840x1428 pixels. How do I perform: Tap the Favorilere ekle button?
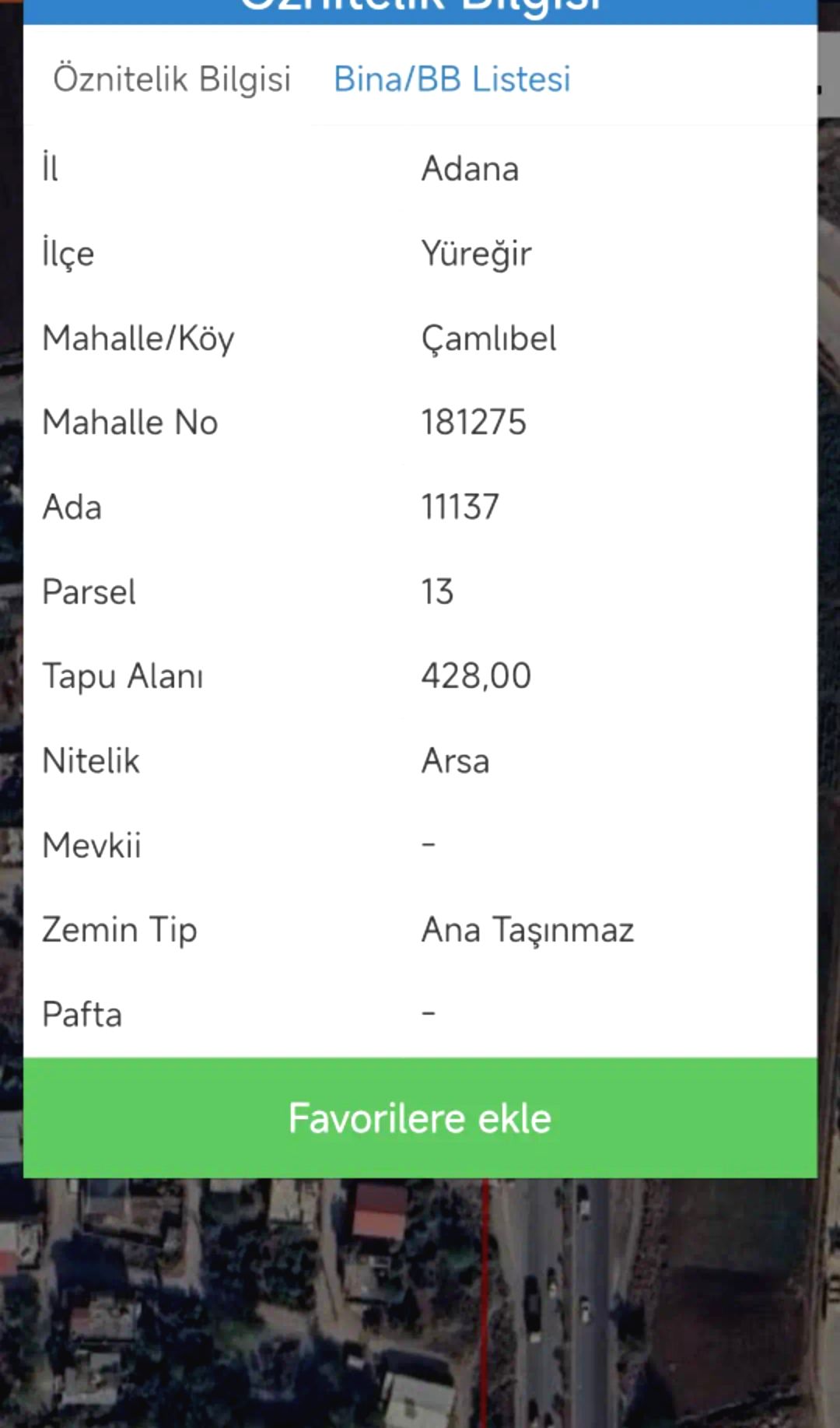coord(420,1117)
